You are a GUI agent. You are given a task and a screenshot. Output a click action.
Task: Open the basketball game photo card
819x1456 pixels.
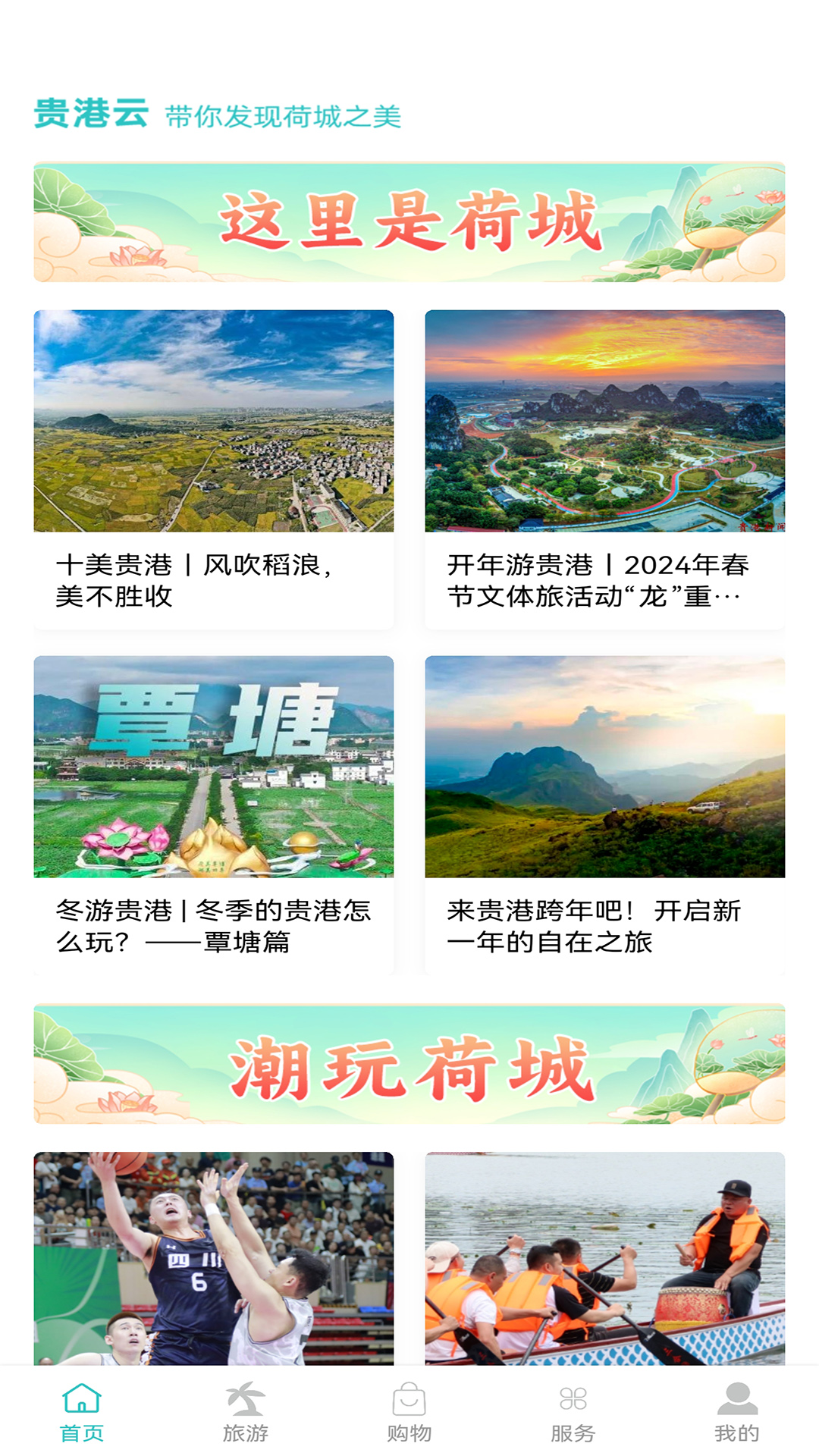(214, 1259)
